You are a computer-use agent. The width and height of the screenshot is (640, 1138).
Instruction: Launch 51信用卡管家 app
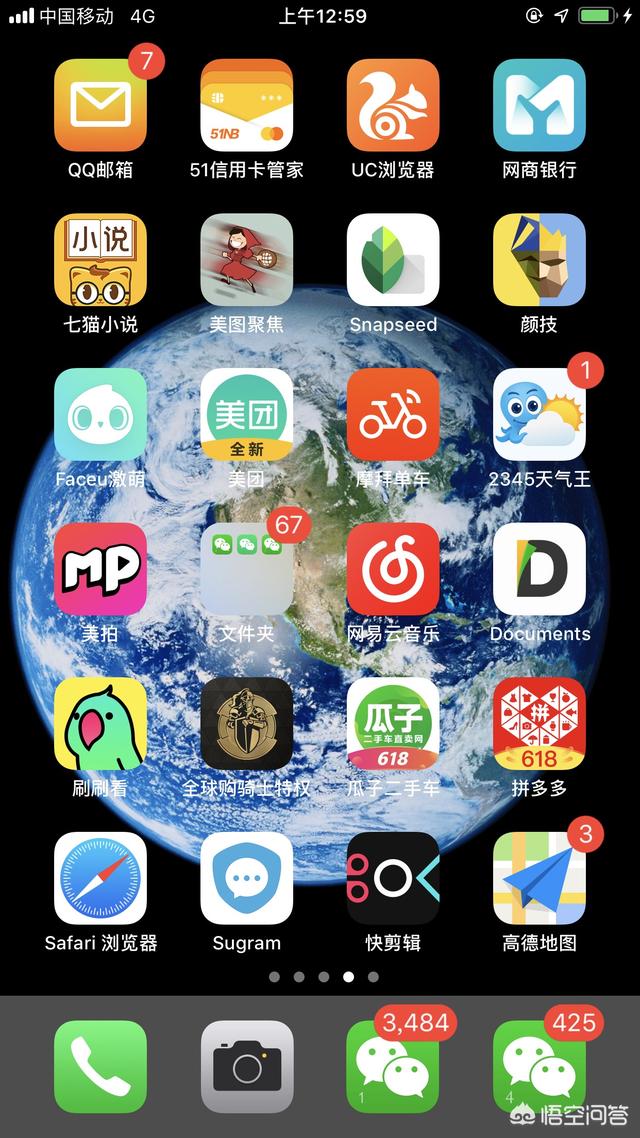pyautogui.click(x=247, y=105)
